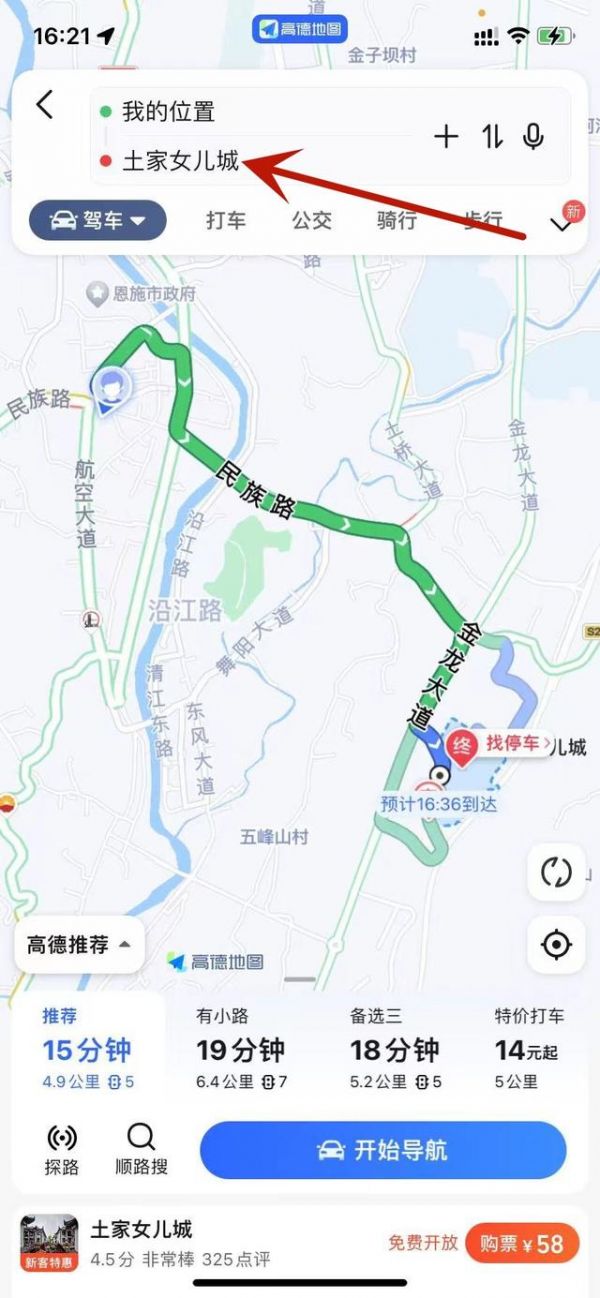
Task: Switch to 公交 transit tab
Action: (x=312, y=220)
